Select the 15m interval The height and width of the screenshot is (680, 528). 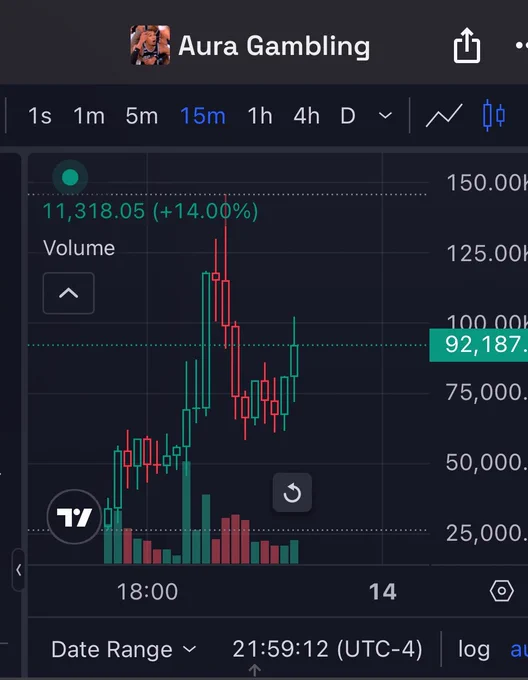coord(202,116)
